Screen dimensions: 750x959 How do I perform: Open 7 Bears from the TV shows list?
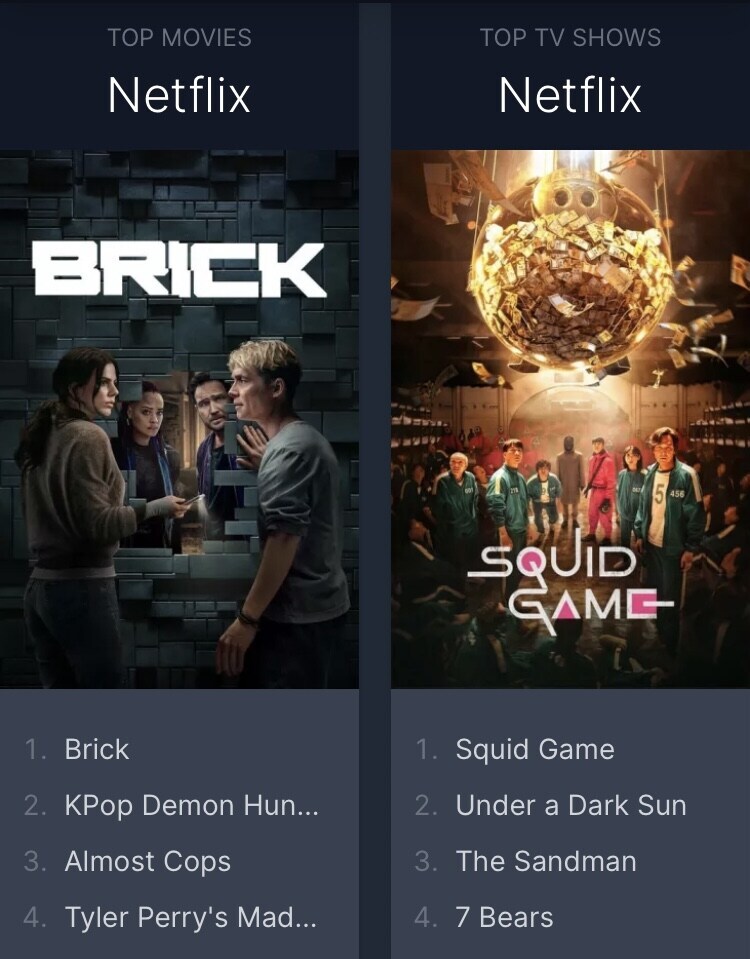pos(504,917)
